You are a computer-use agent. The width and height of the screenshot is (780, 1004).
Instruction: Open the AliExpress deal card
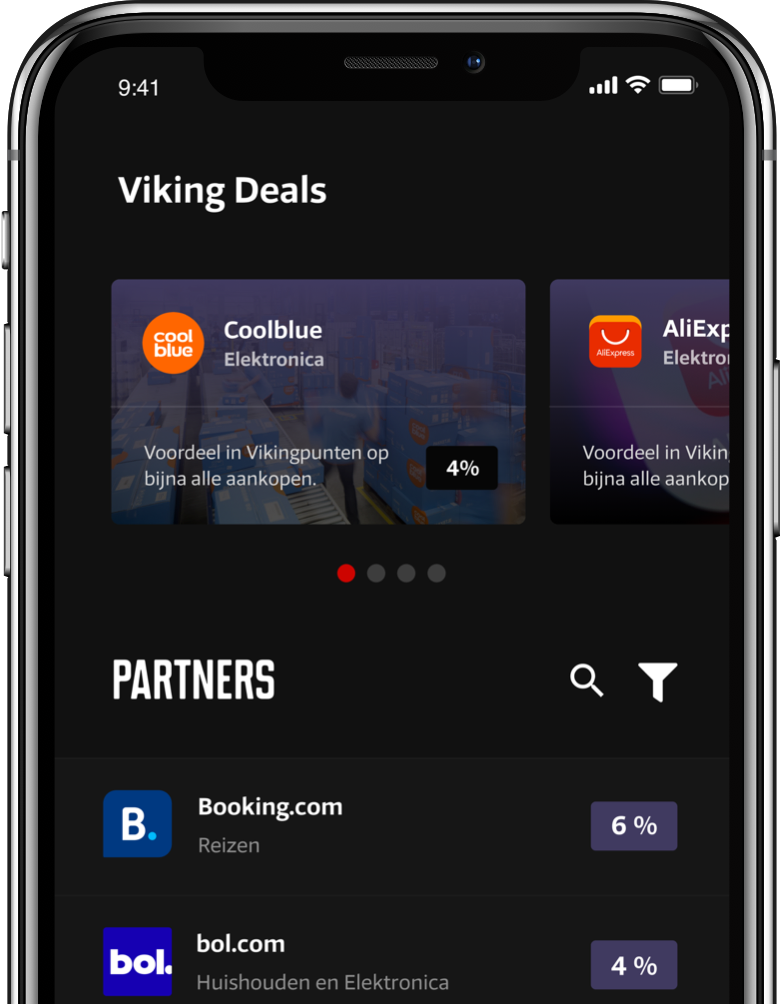coord(640,401)
